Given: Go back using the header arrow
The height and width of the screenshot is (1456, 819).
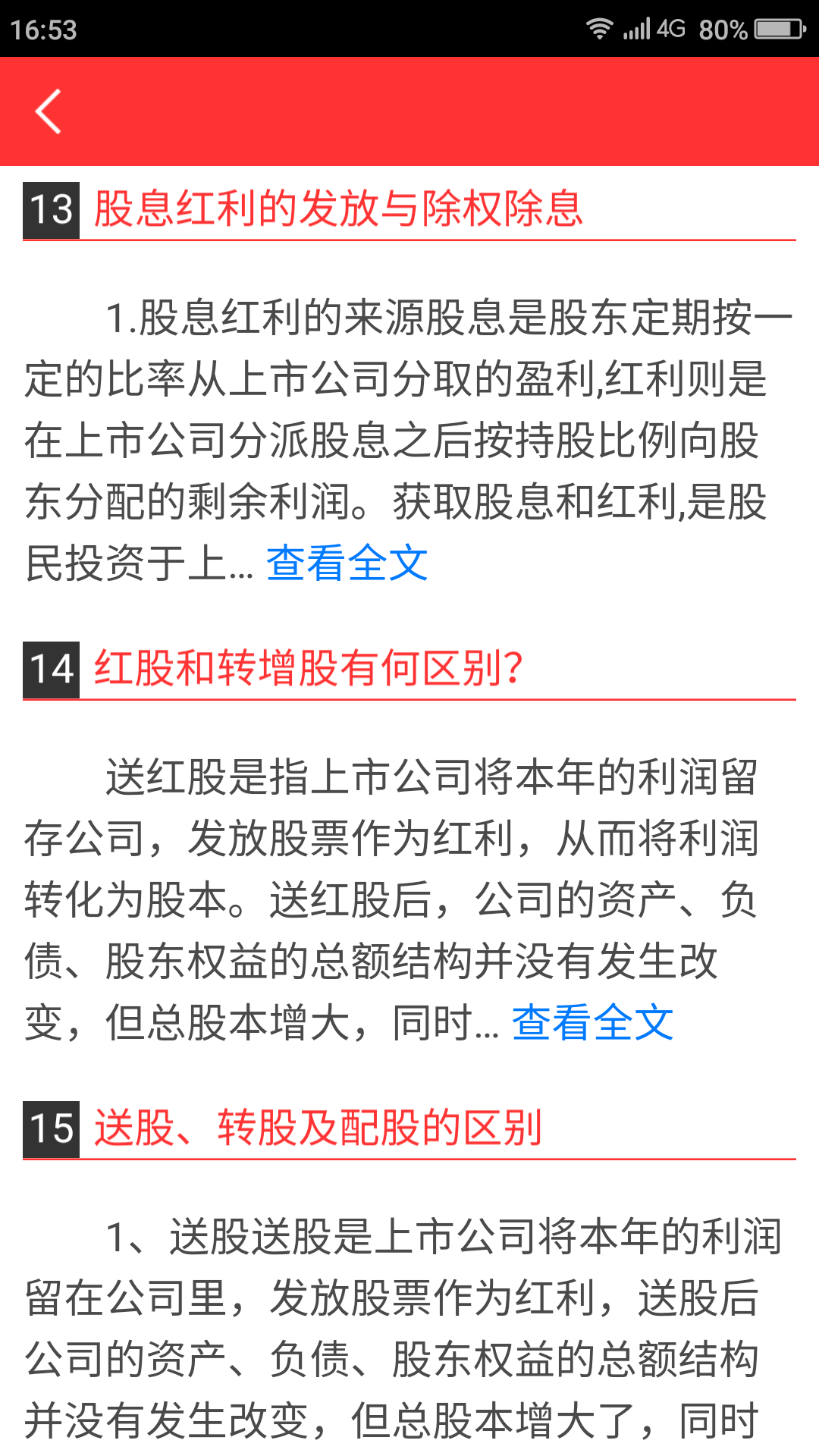Looking at the screenshot, I should pyautogui.click(x=49, y=111).
